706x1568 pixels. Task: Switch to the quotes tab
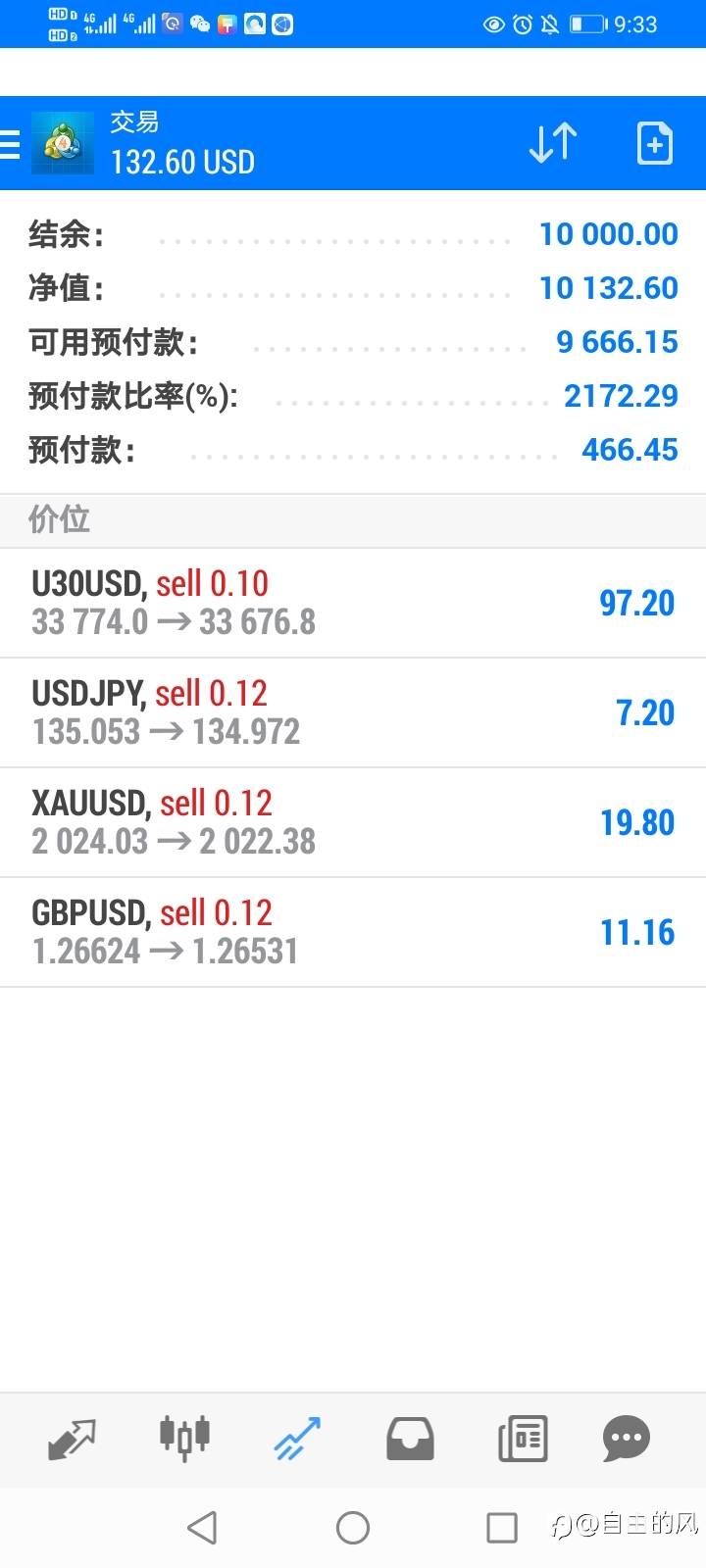pyautogui.click(x=73, y=1439)
